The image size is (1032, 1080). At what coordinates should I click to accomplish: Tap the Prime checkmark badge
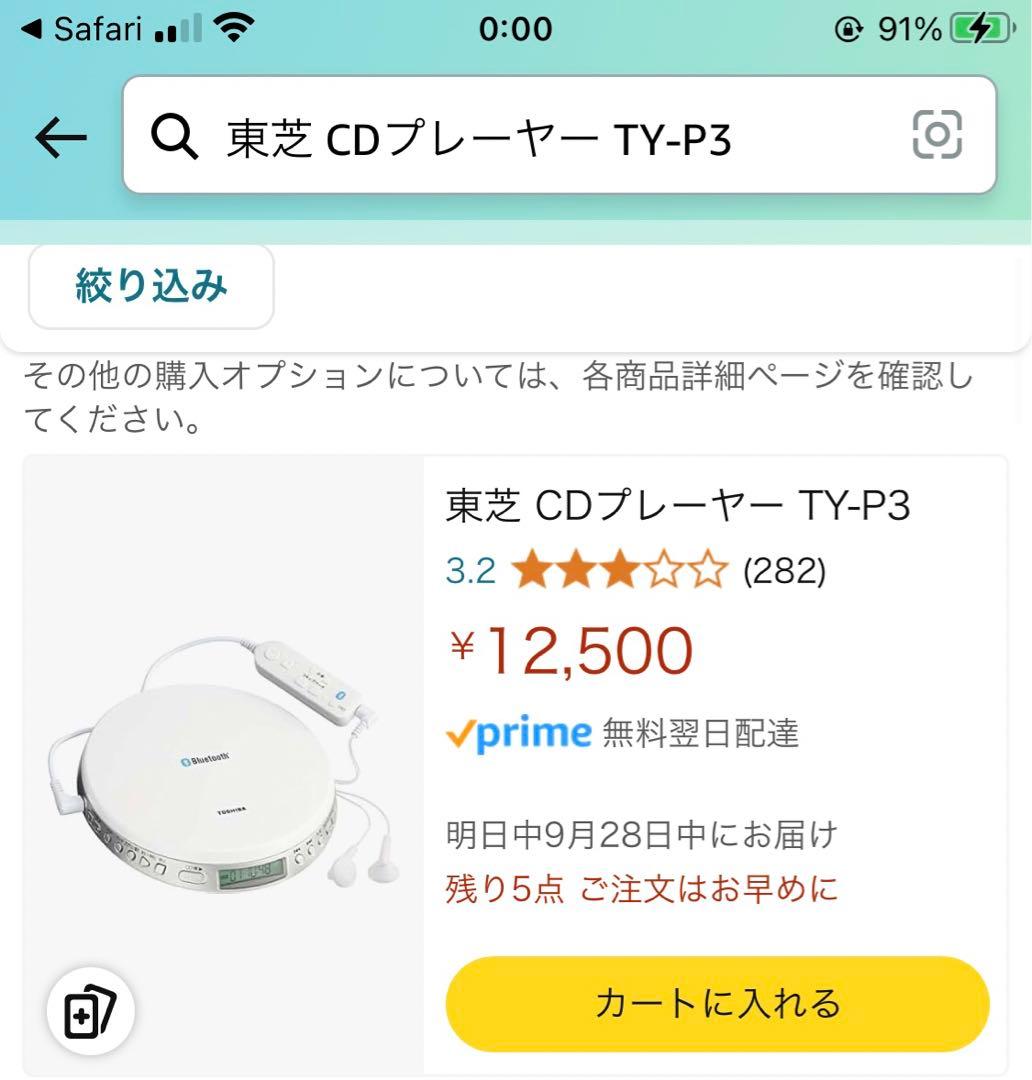coord(462,734)
